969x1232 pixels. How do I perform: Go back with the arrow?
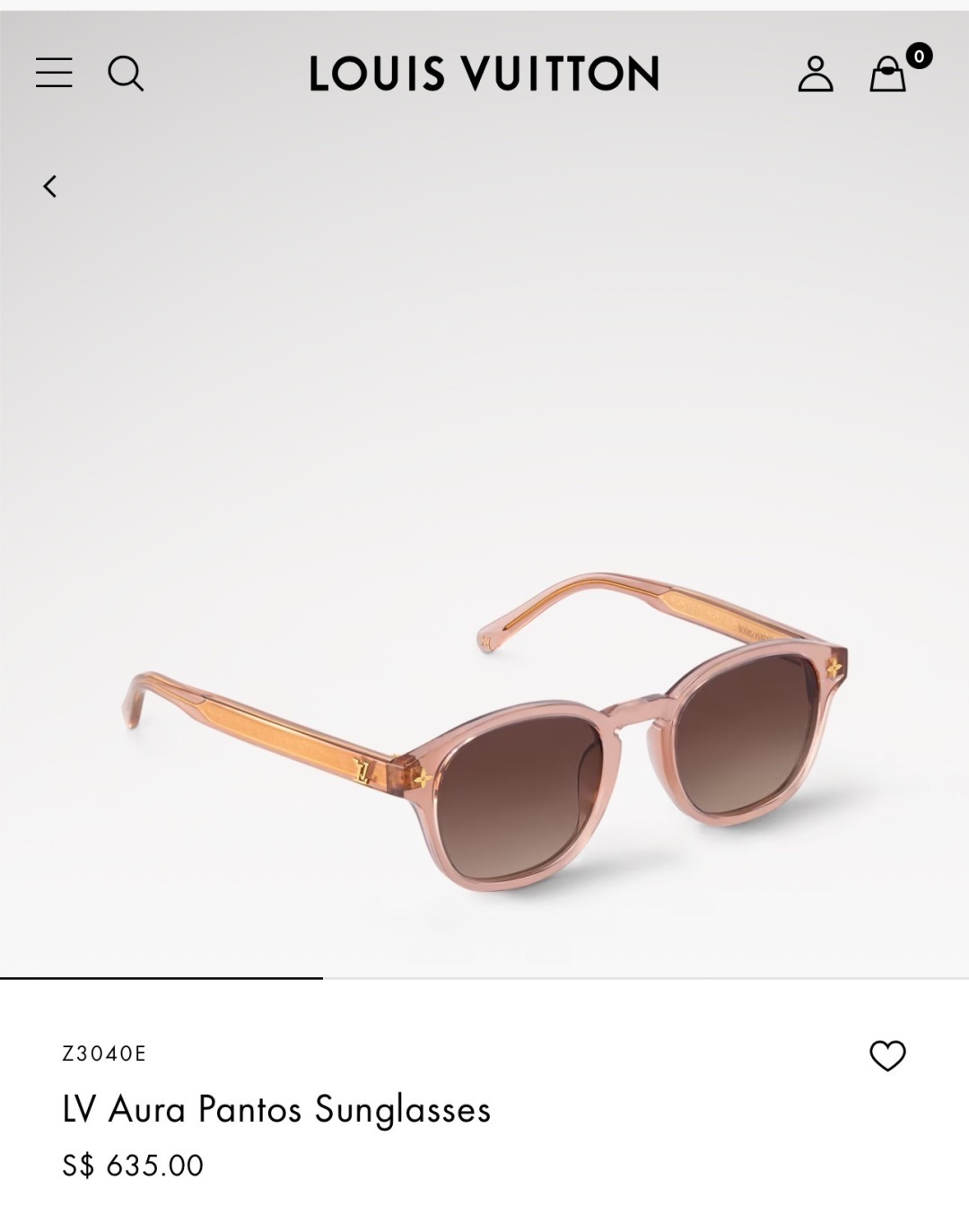tap(50, 186)
